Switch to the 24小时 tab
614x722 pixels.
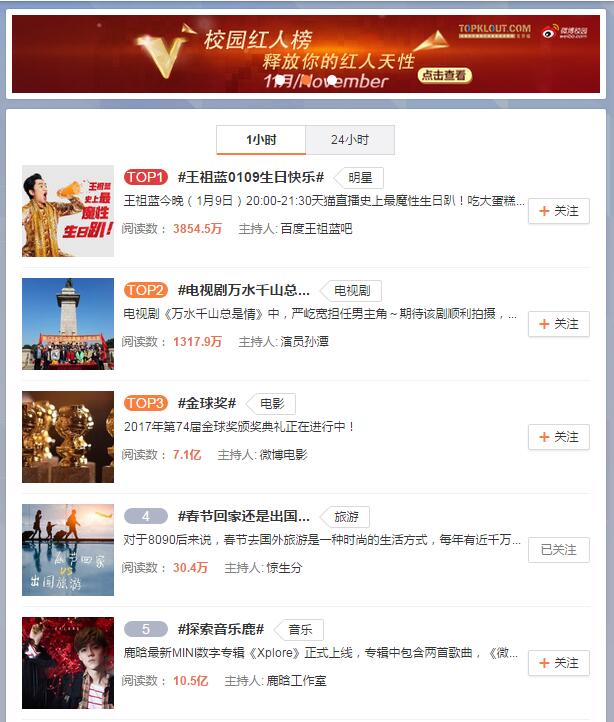[350, 140]
